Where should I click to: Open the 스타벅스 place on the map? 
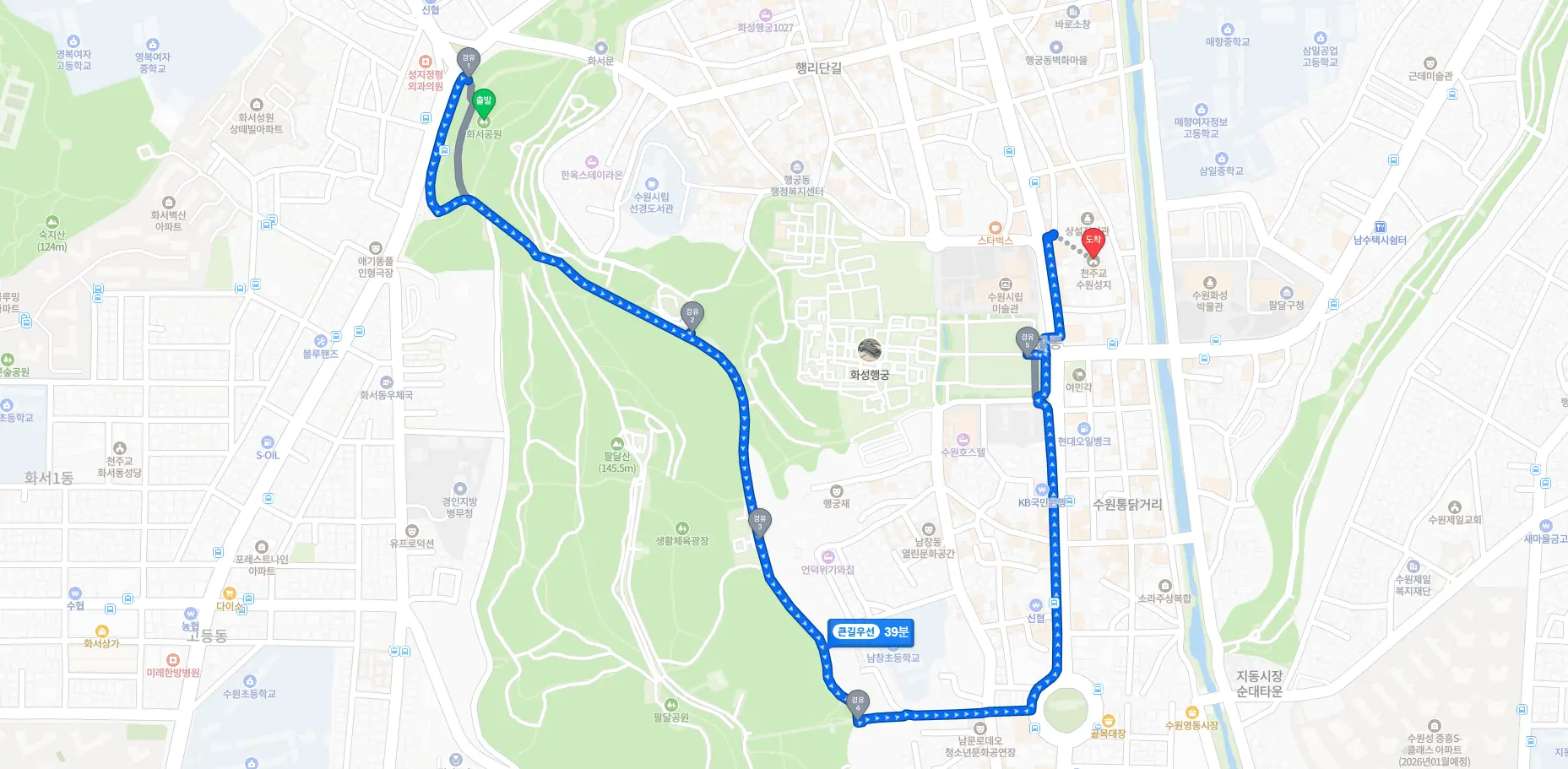995,229
